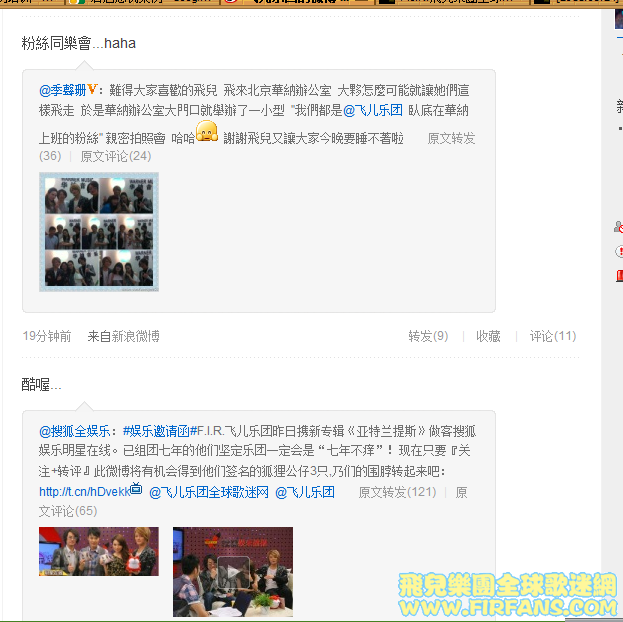Tap 收藏 to favorite the post
Screen dimensions: 623x622
(488, 336)
